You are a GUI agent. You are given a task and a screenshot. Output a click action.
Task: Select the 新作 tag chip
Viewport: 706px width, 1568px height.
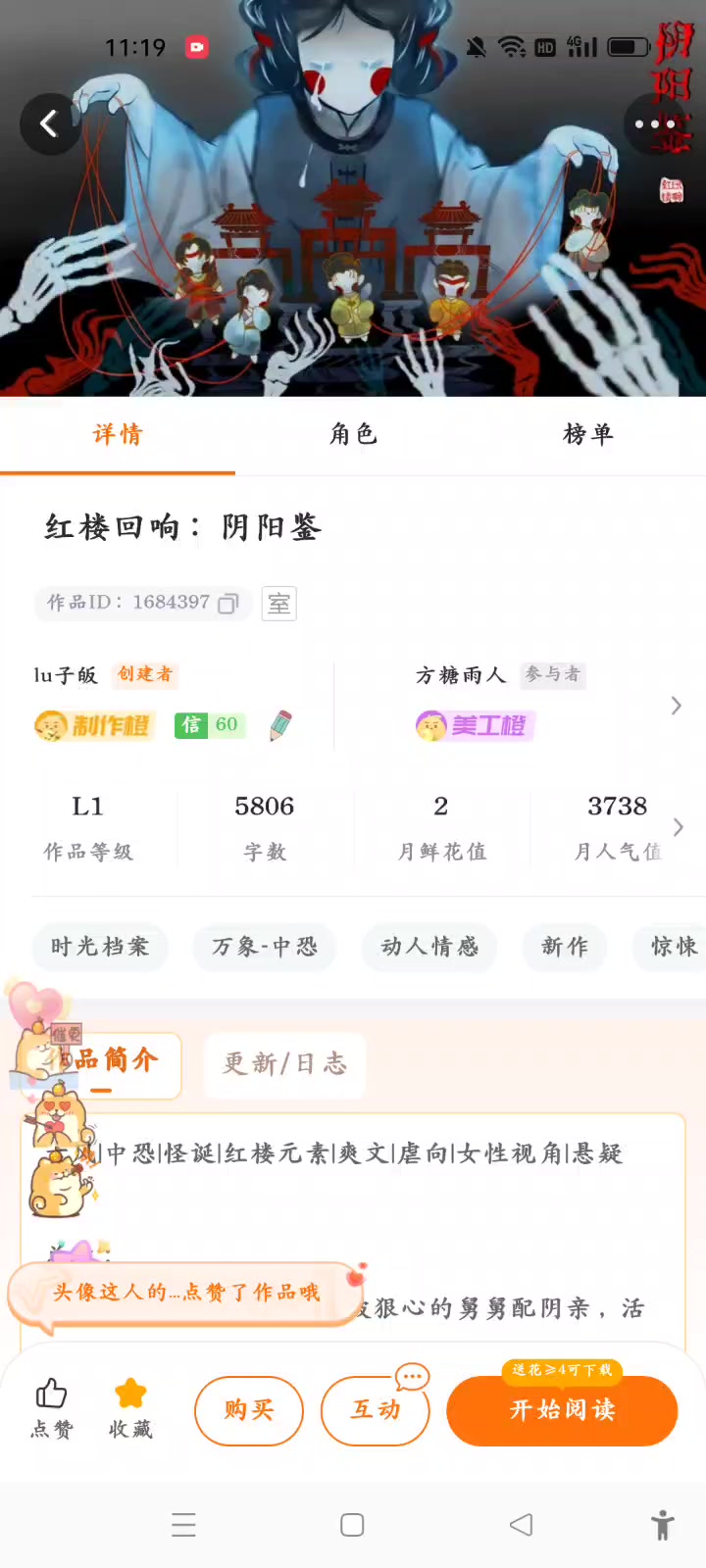click(x=565, y=947)
